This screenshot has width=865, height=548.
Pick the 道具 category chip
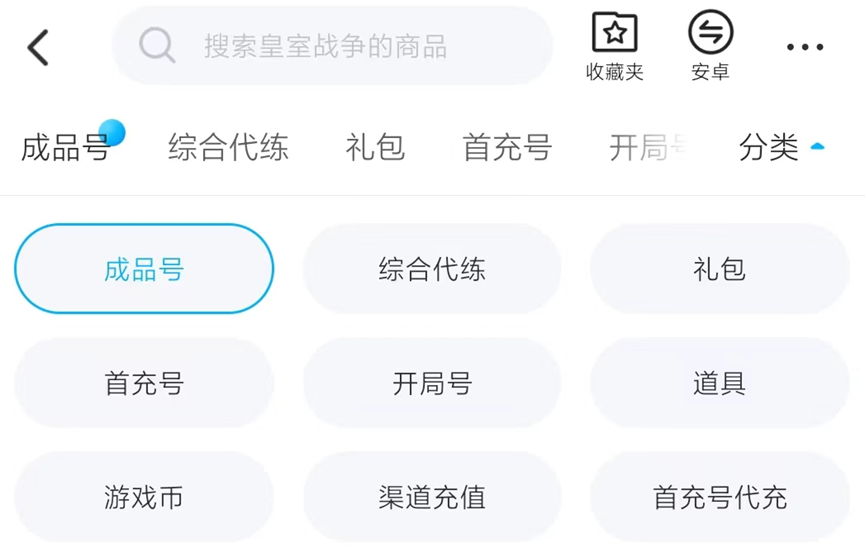pyautogui.click(x=719, y=383)
